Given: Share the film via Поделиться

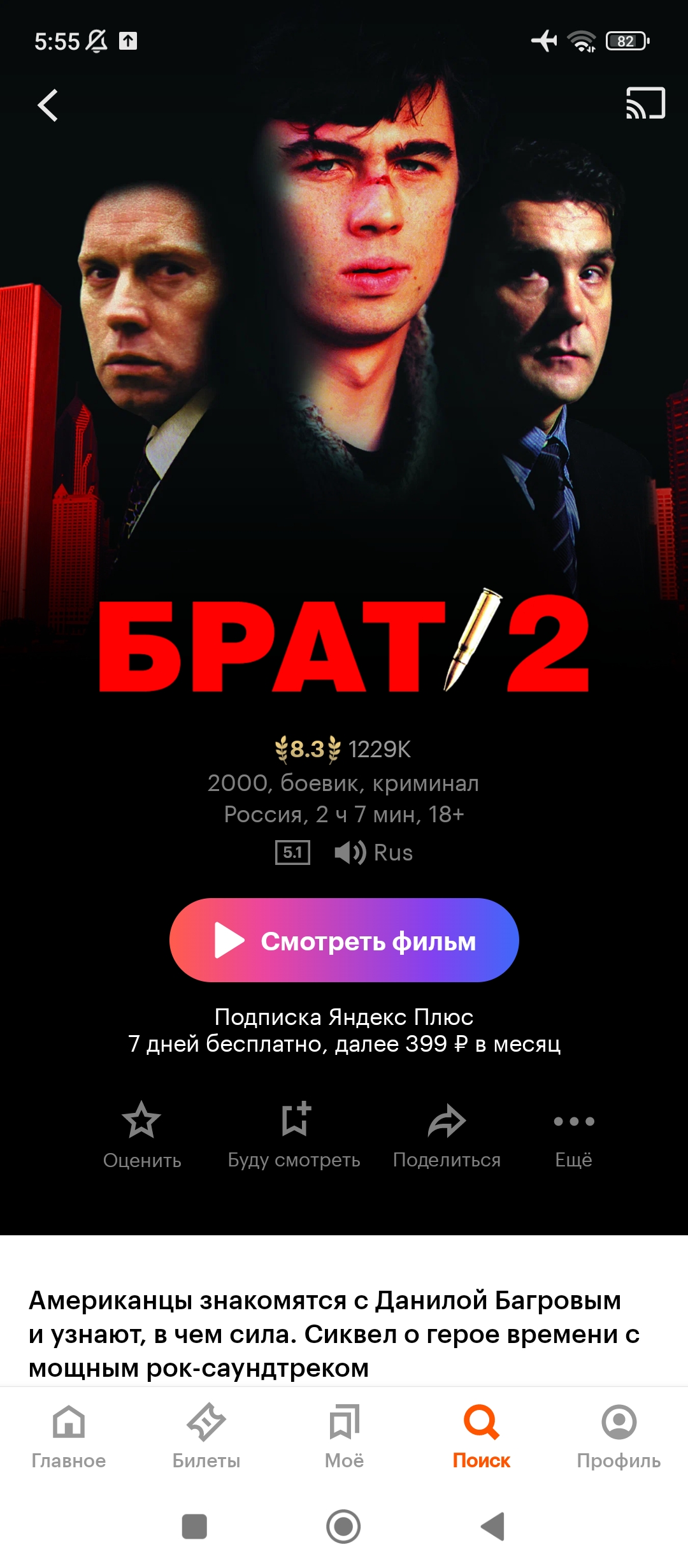Looking at the screenshot, I should 447,1136.
